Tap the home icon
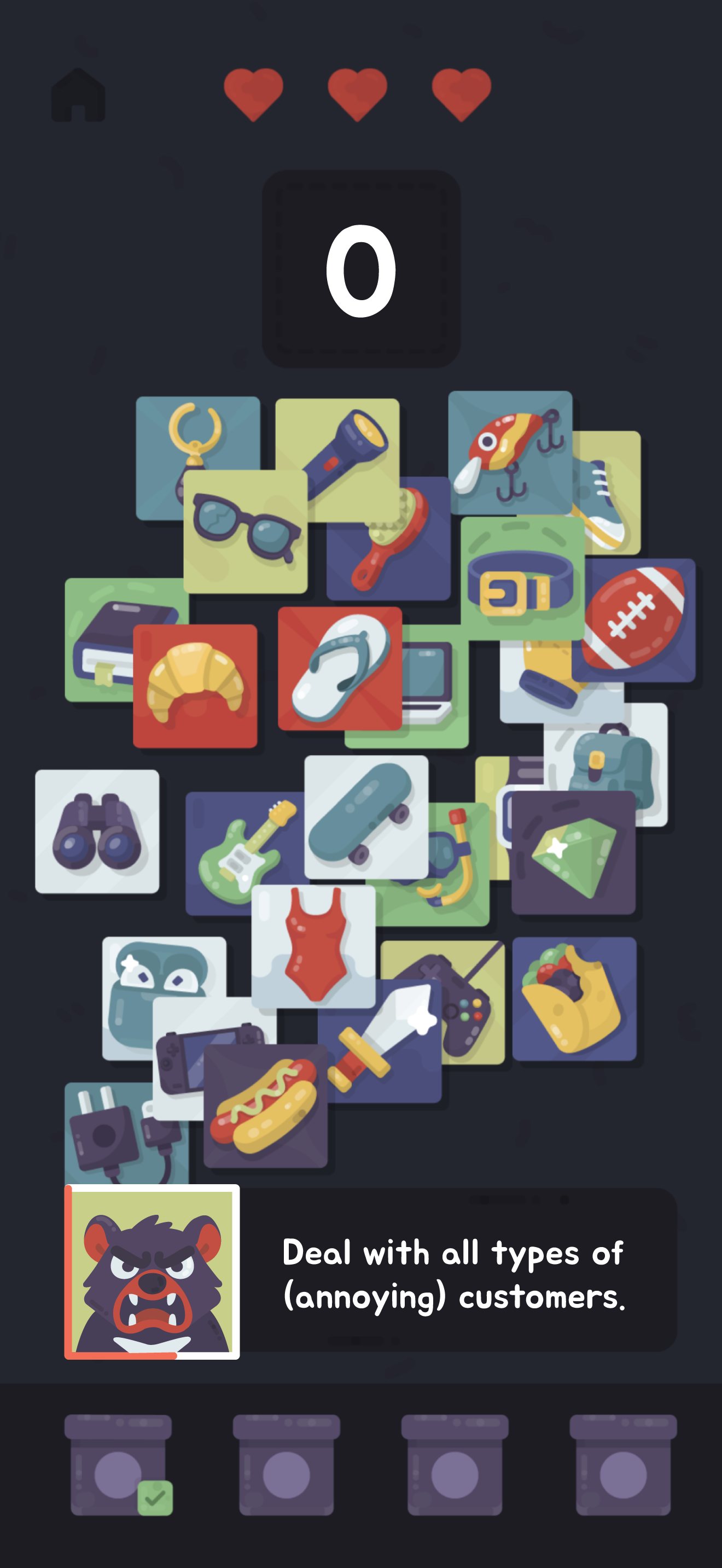Viewport: 722px width, 1568px height. pyautogui.click(x=78, y=96)
